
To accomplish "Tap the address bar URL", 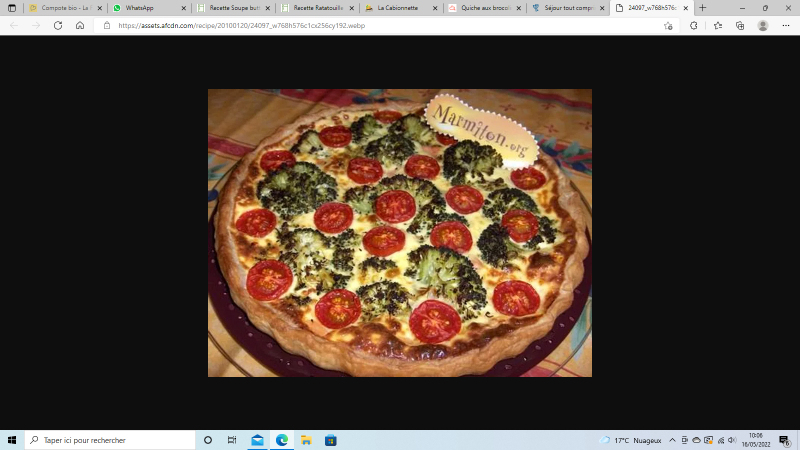I will tap(240, 25).
